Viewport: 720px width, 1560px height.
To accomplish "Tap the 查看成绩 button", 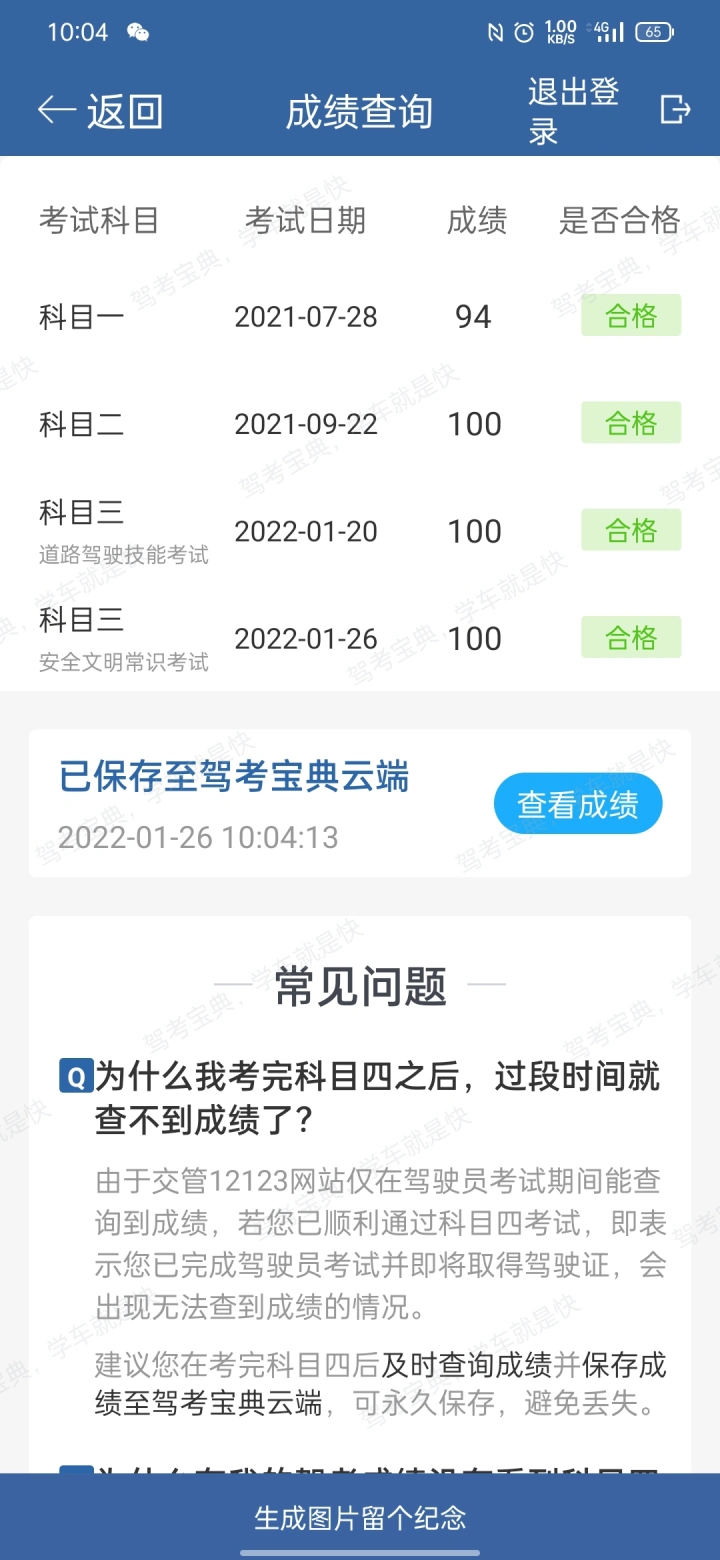I will click(578, 804).
